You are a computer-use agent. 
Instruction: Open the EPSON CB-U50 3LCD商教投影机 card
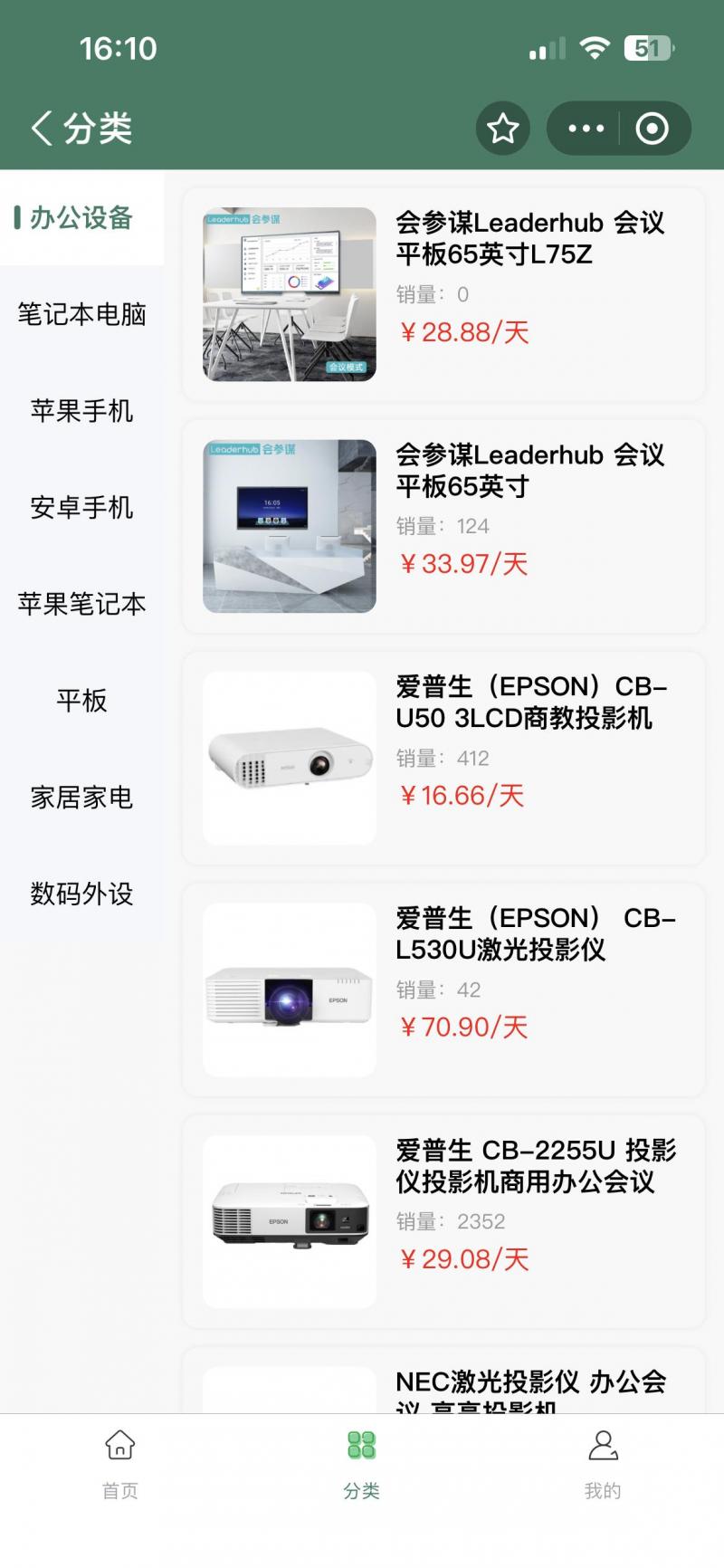(443, 758)
